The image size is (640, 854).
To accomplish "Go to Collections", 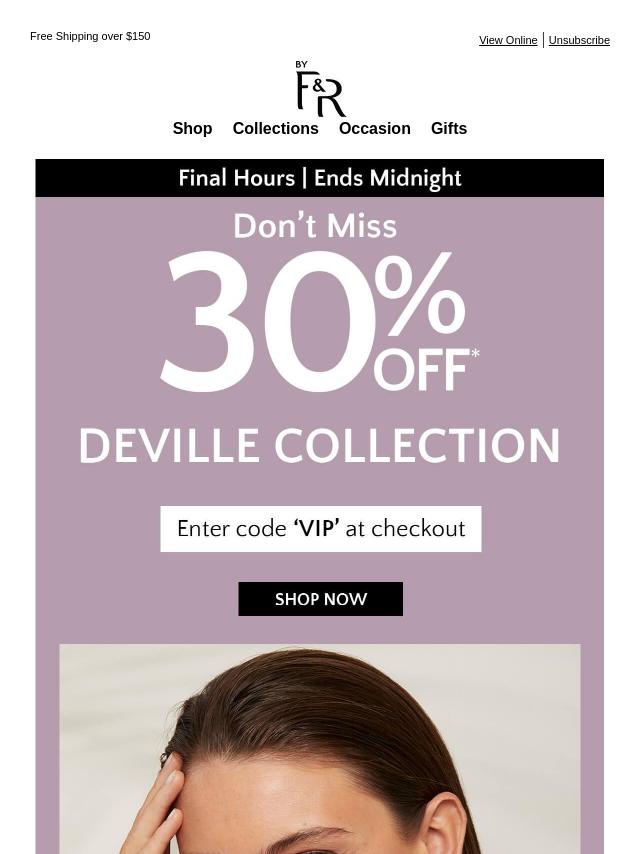I will pyautogui.click(x=275, y=128).
